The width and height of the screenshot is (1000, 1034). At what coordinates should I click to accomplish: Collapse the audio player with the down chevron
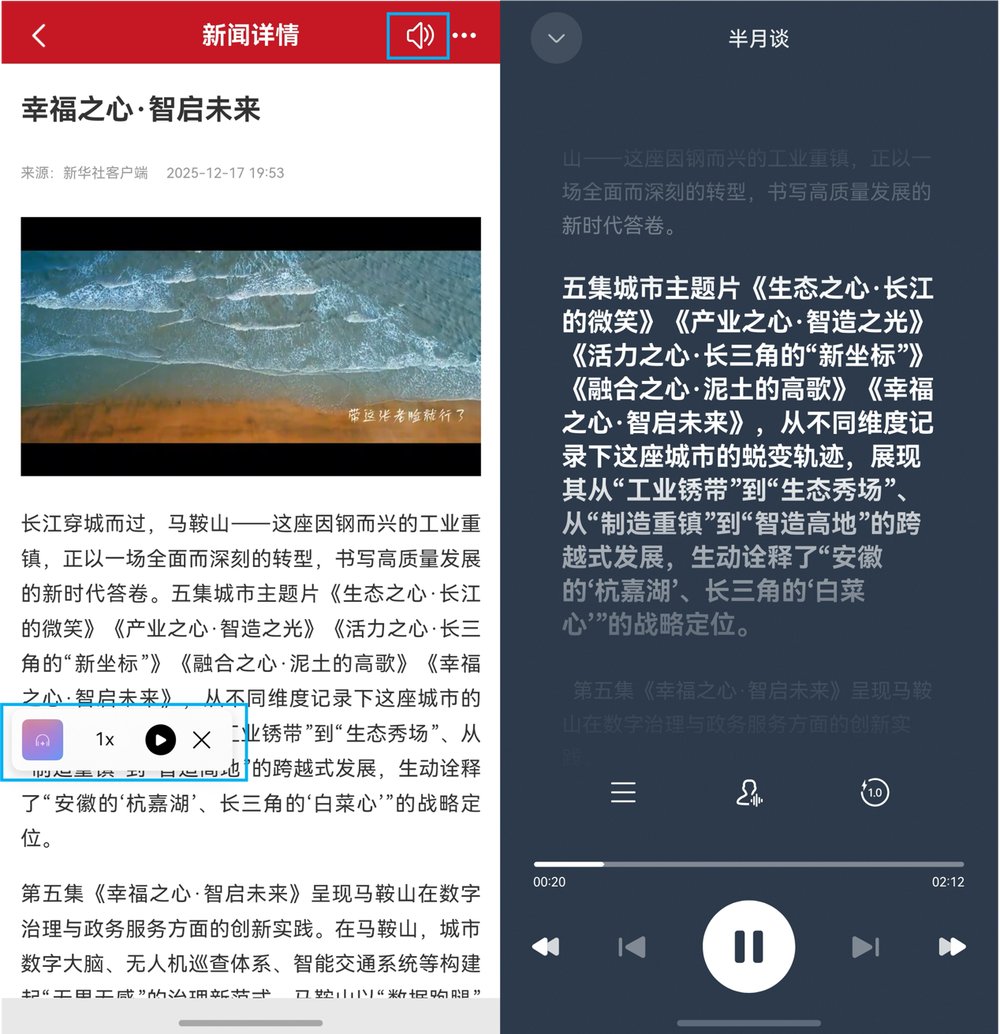click(x=556, y=39)
